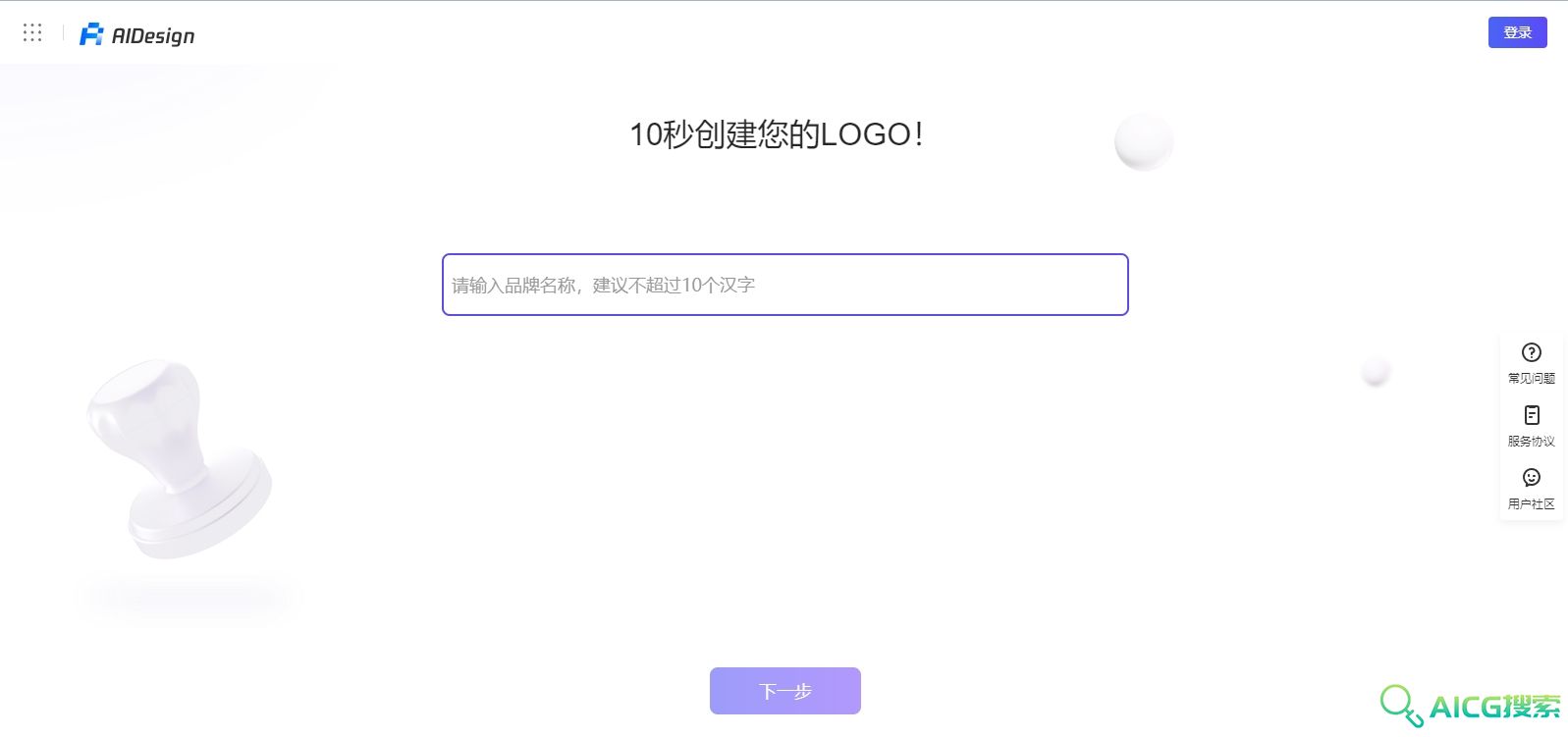The height and width of the screenshot is (737, 1568).
Task: Focus the brand name input field
Action: pos(784,285)
